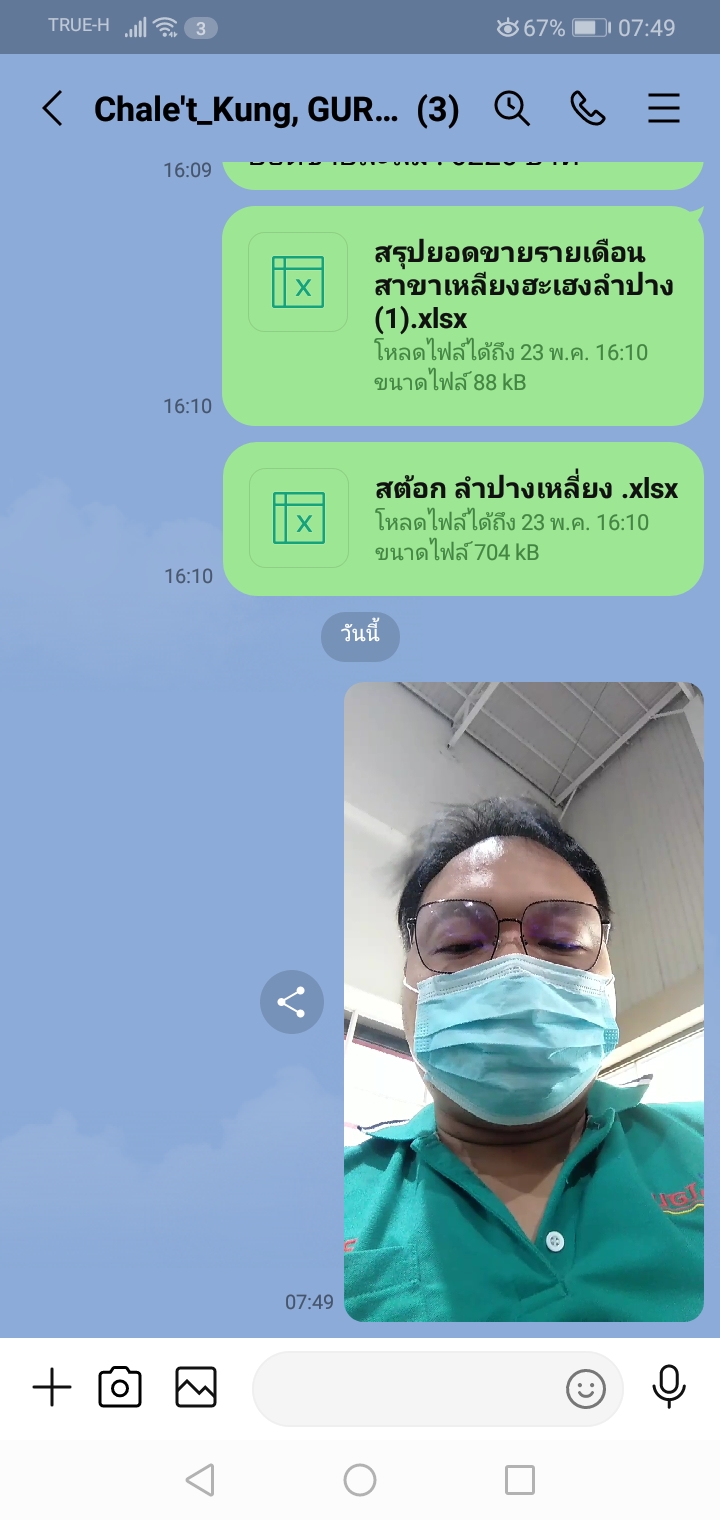Open the camera to take a photo
Viewport: 720px width, 1520px height.
coord(120,1388)
